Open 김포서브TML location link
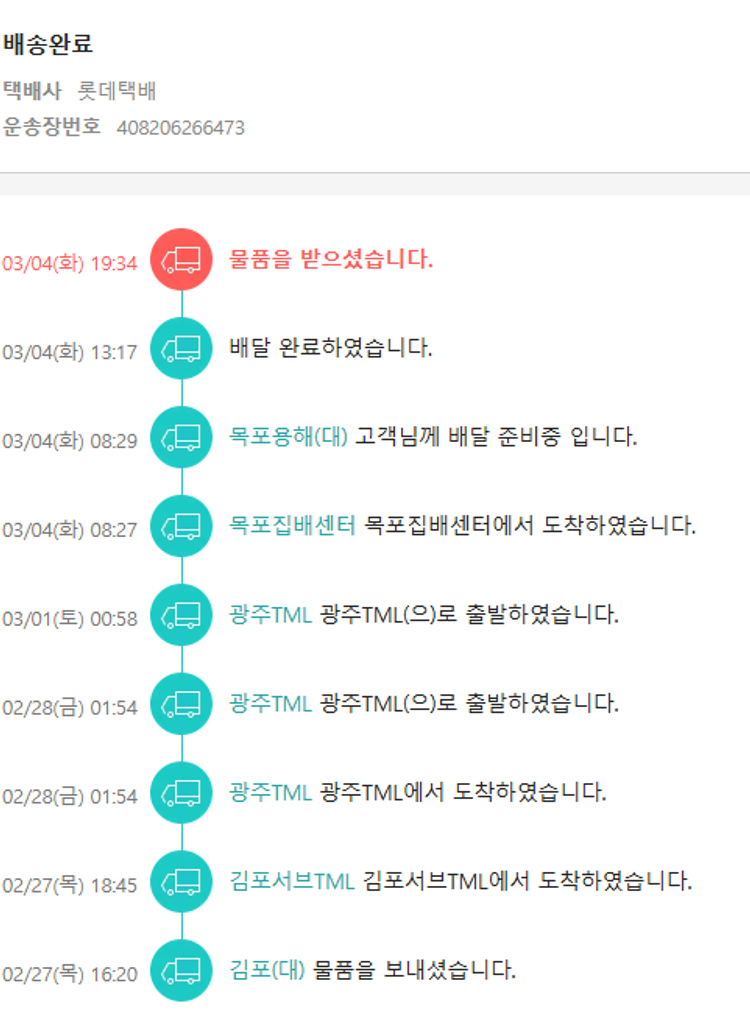Viewport: 750px width, 1021px height. (292, 881)
